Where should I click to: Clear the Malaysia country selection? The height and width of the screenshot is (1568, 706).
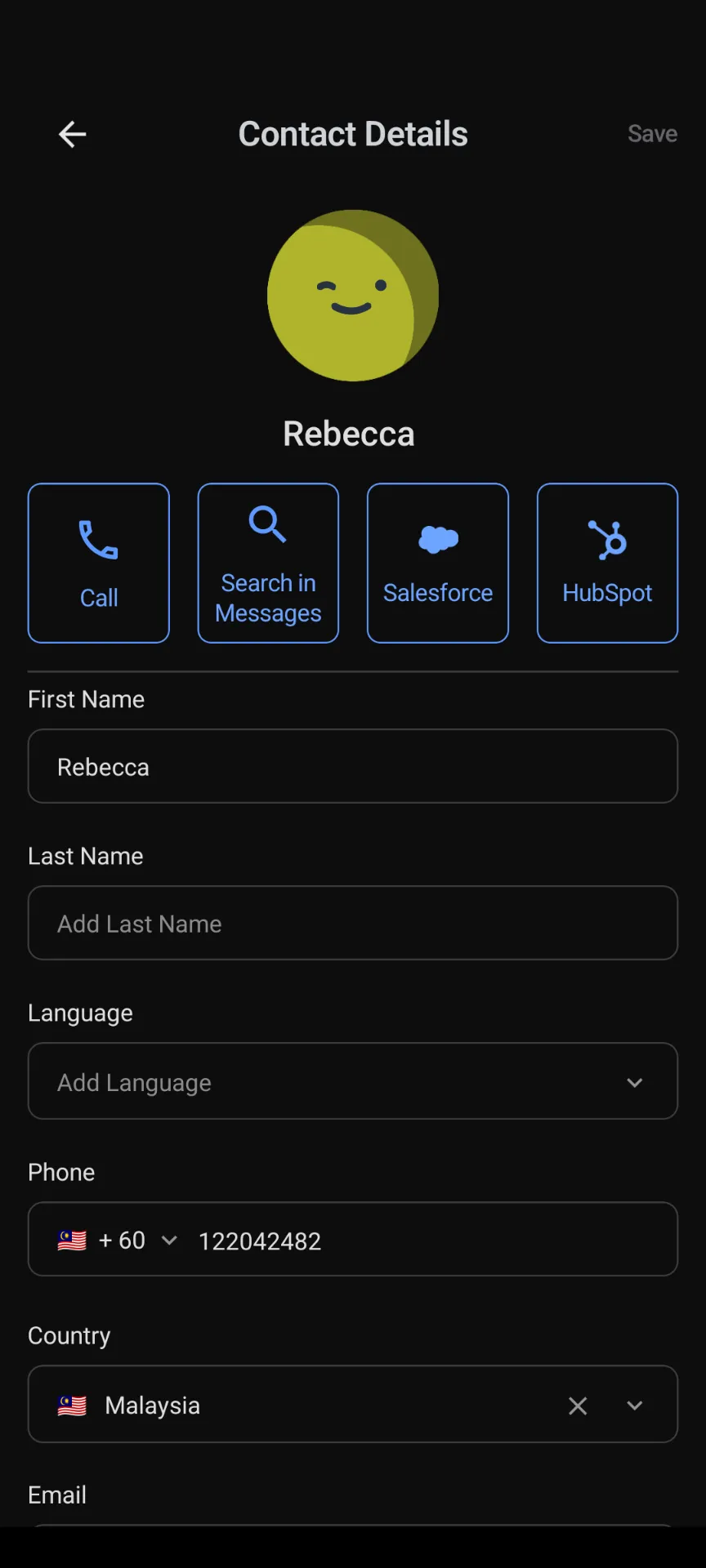[x=578, y=1405]
